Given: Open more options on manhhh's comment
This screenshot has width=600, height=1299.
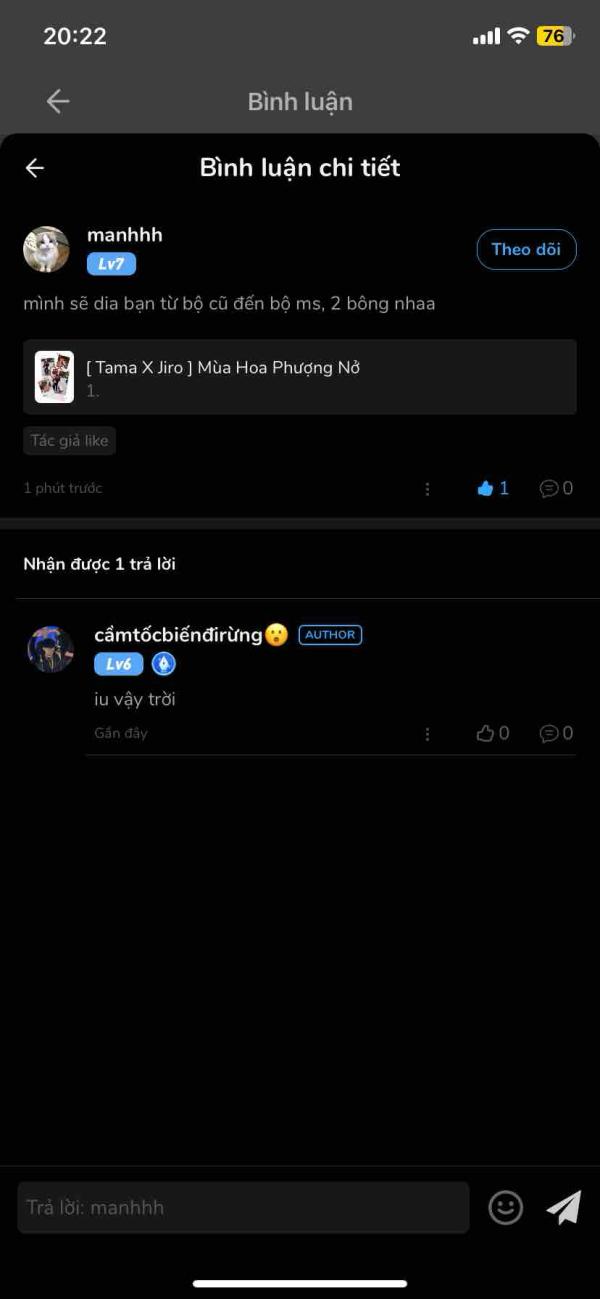Looking at the screenshot, I should (427, 489).
